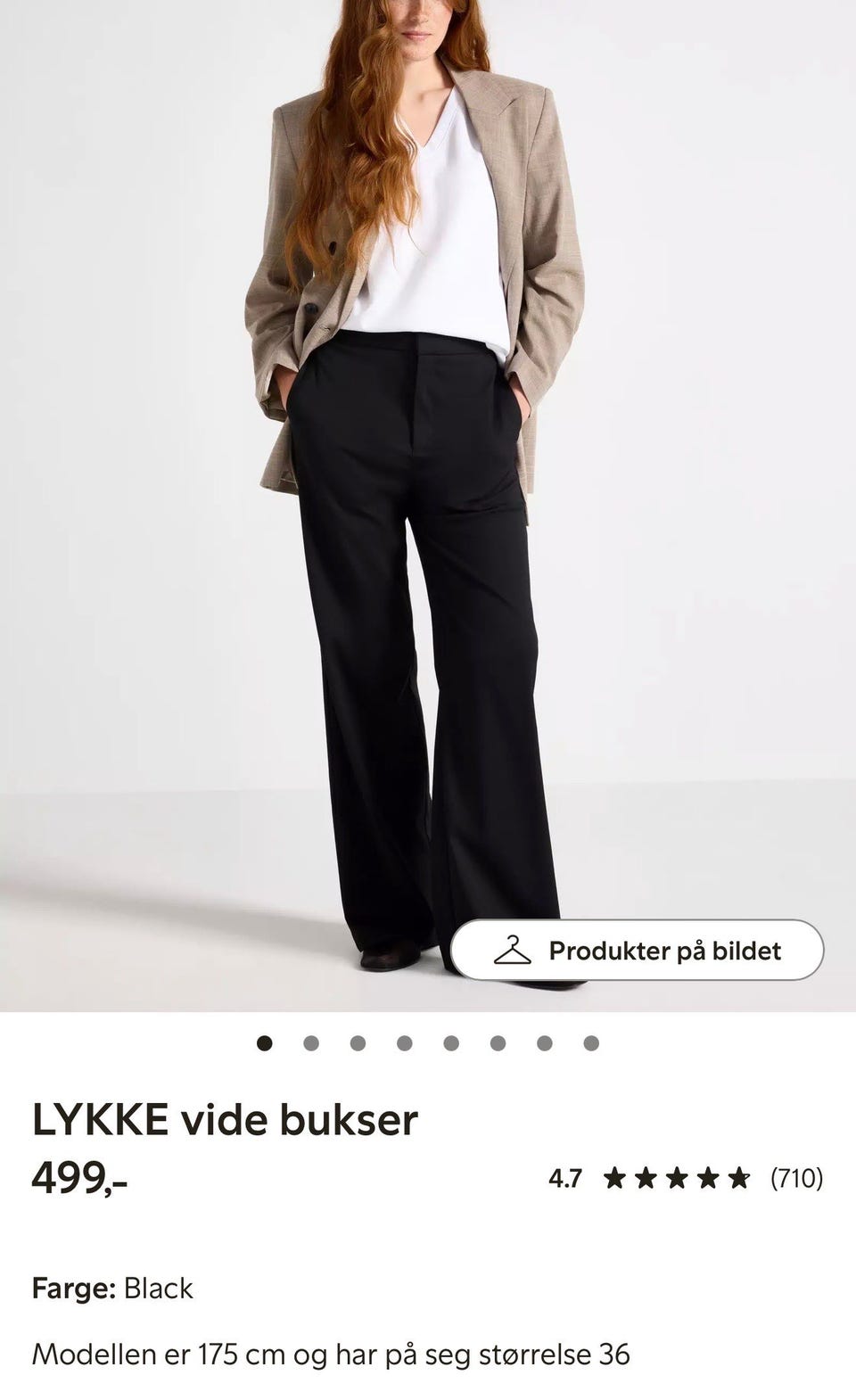This screenshot has width=856, height=1400.
Task: Select the last image indicator dot
Action: (x=591, y=1043)
